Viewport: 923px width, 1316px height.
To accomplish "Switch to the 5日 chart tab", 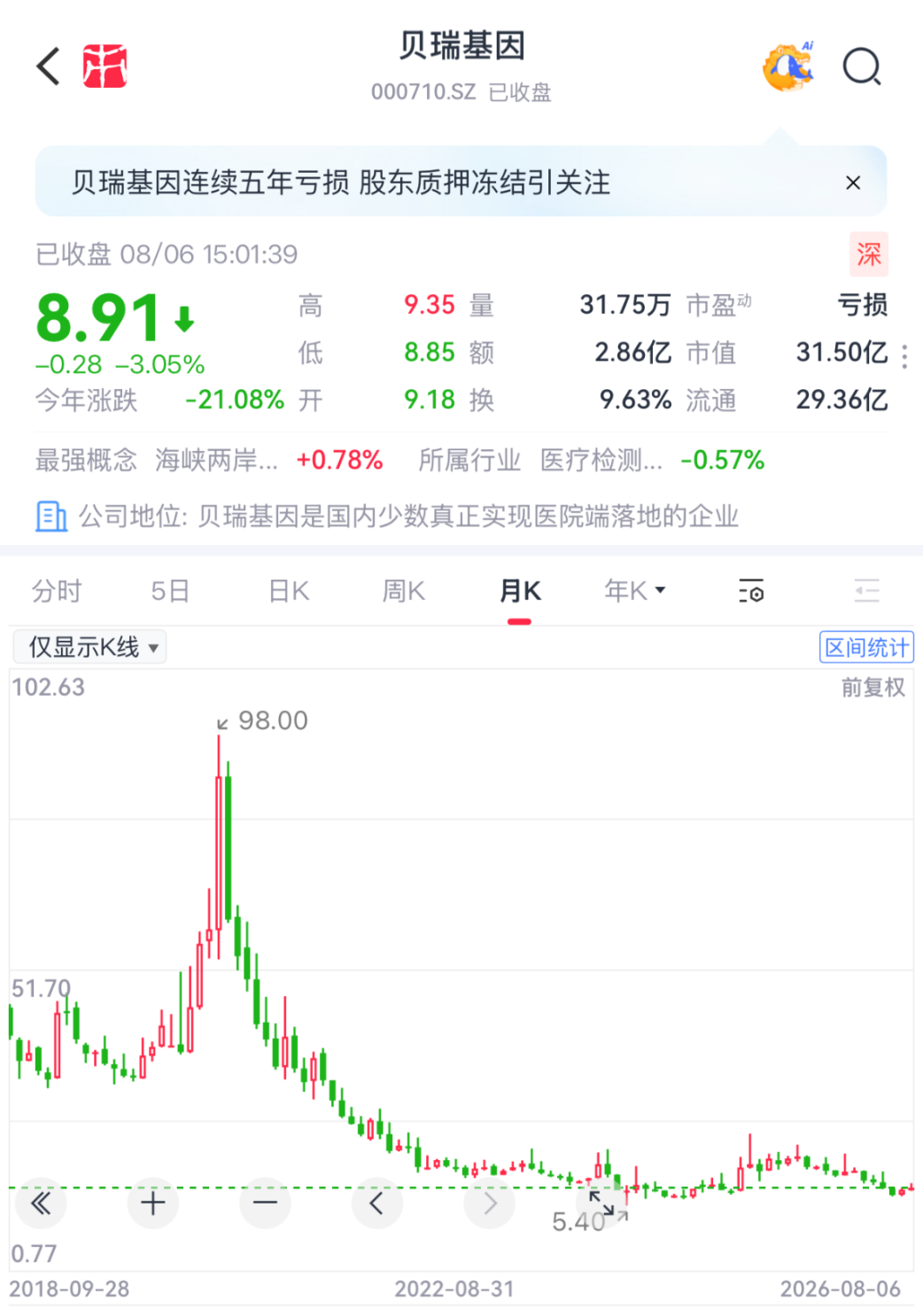I will coord(170,590).
